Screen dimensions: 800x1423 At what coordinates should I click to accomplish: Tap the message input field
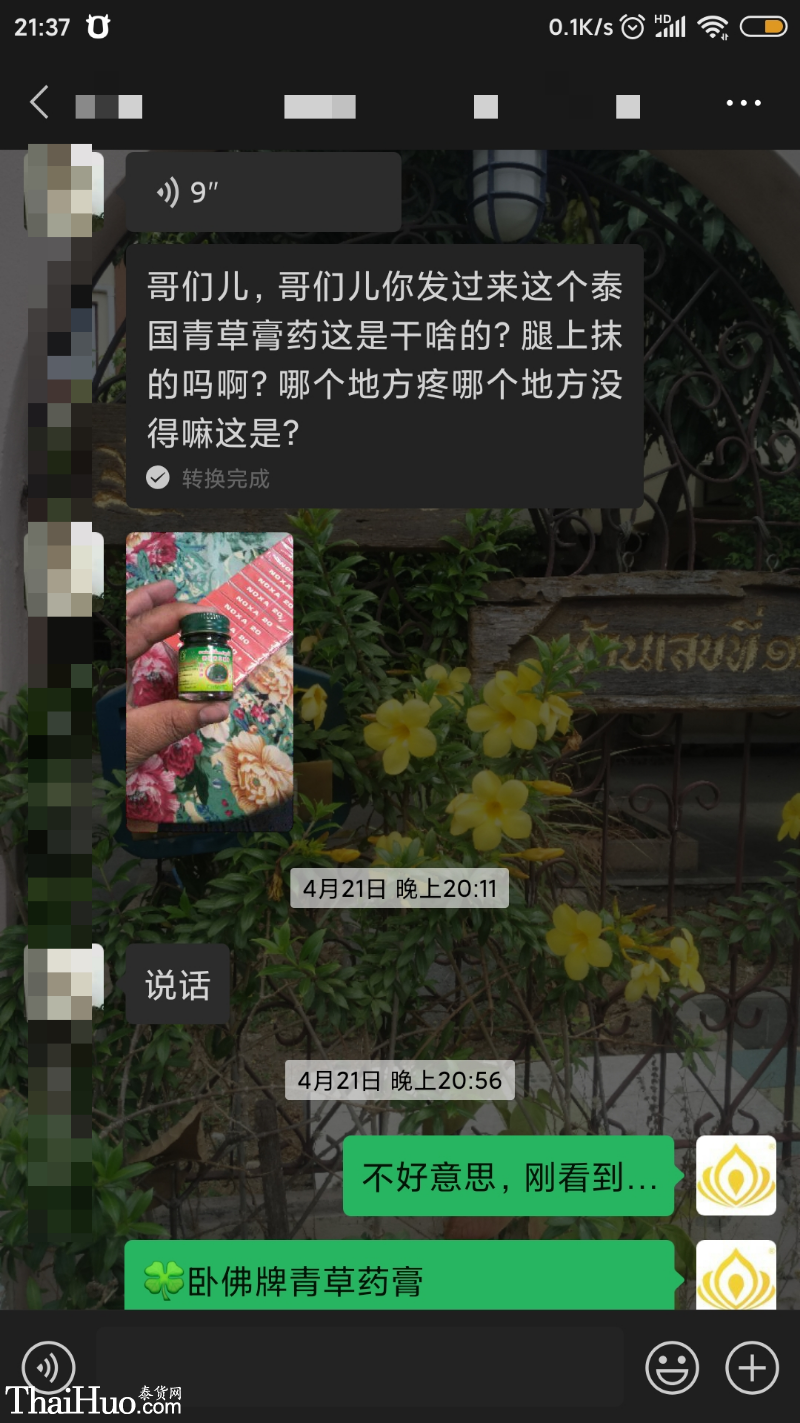[x=360, y=1366]
